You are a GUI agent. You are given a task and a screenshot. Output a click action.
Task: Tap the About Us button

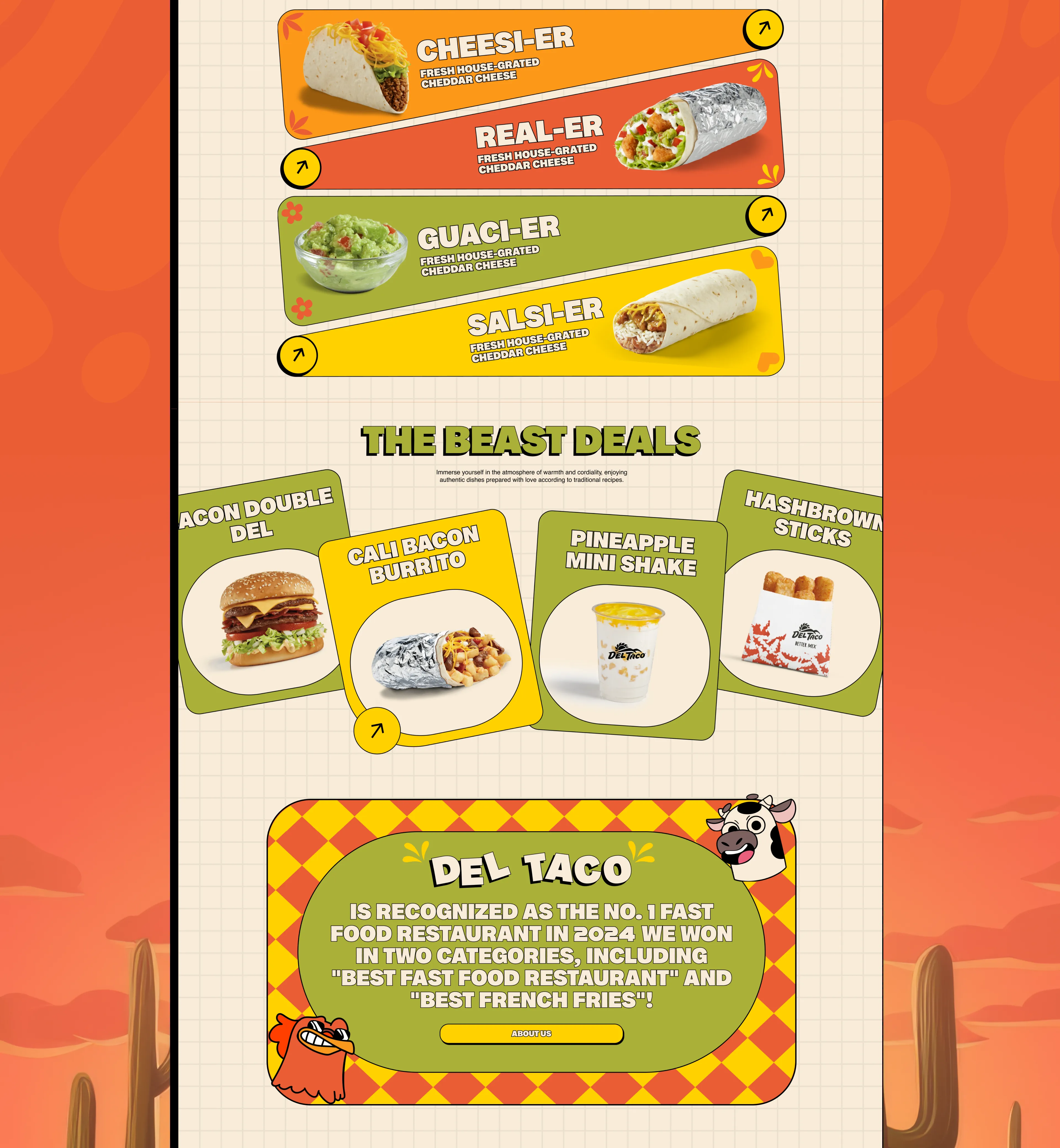(531, 1033)
